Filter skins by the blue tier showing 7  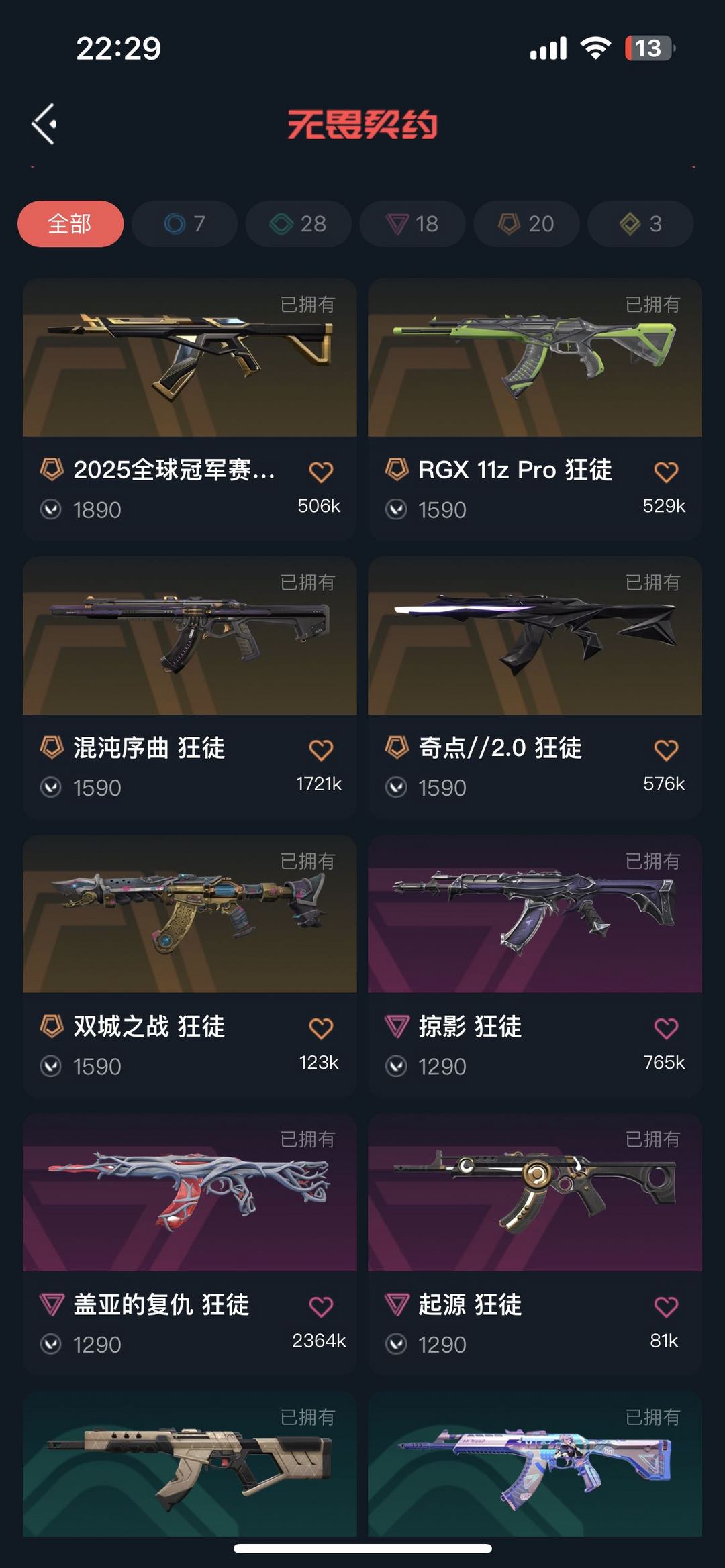point(185,224)
